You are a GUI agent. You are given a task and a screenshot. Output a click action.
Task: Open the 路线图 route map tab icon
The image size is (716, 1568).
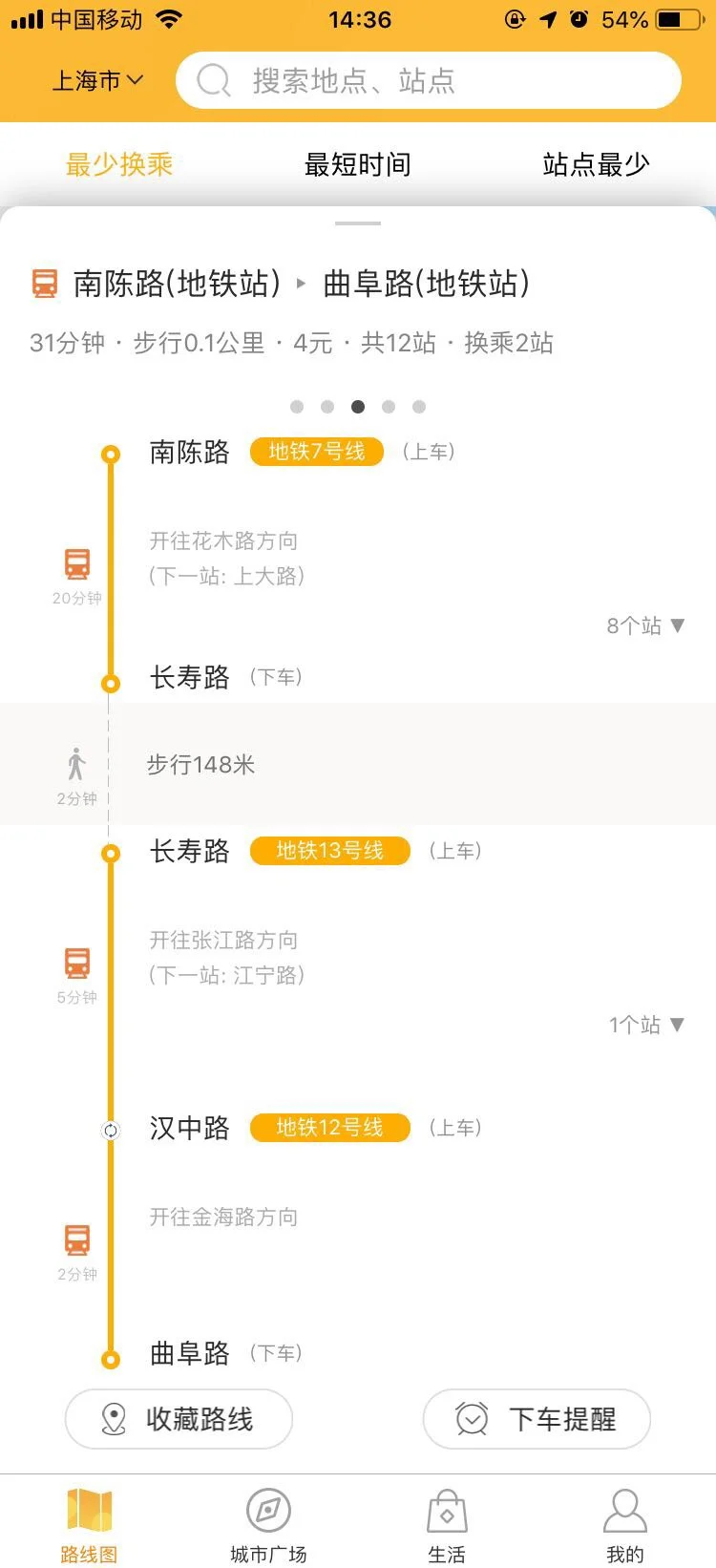point(88,1514)
